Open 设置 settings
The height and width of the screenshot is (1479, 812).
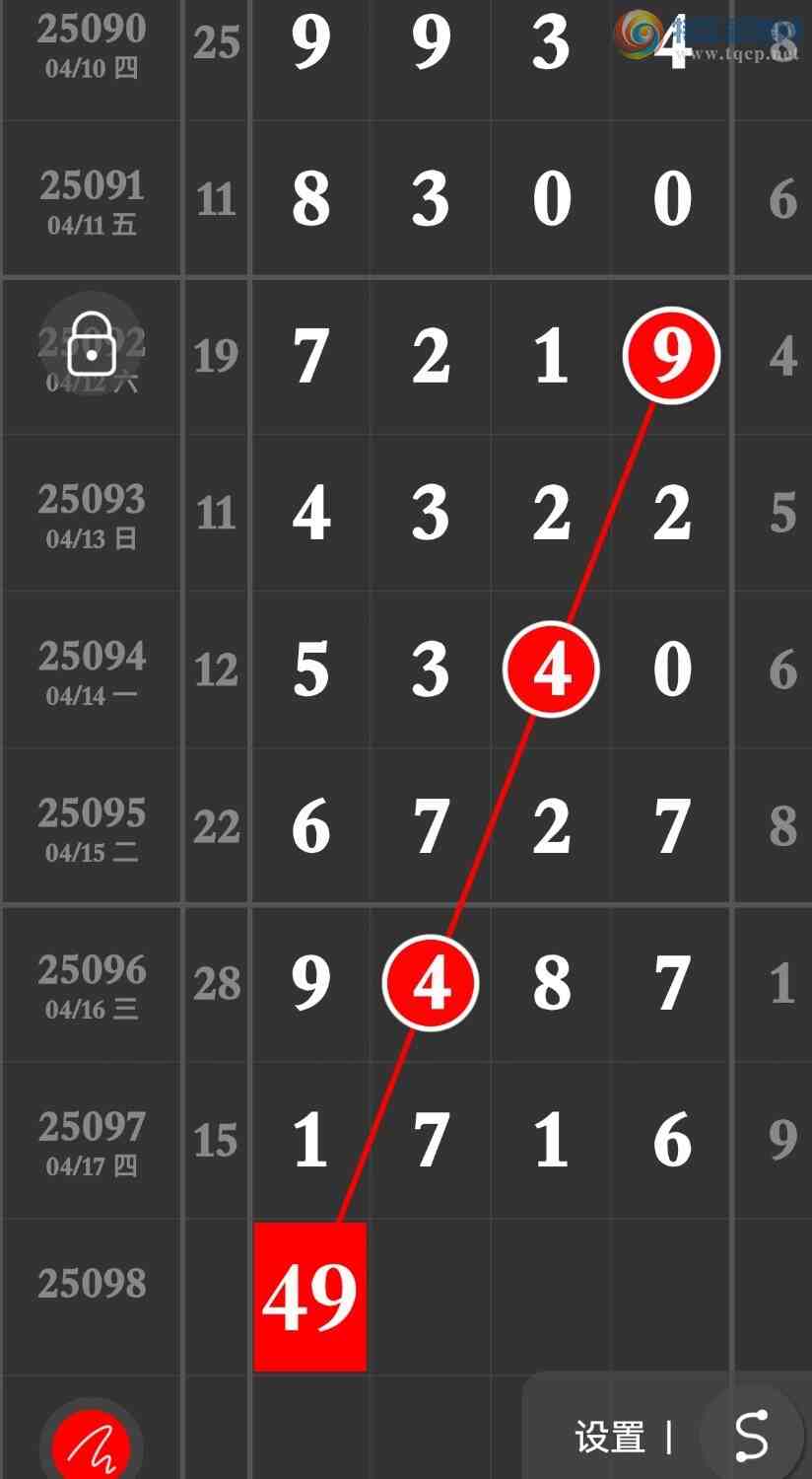[610, 1437]
